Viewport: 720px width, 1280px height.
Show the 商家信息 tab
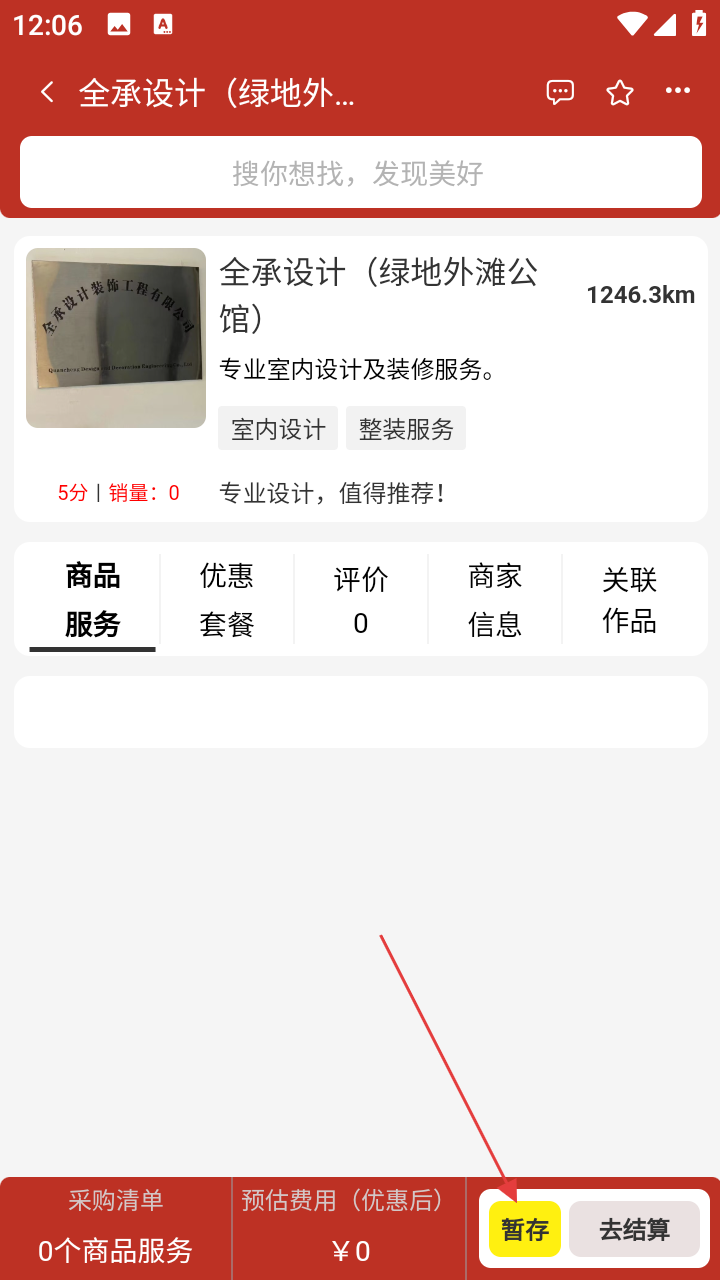[495, 600]
